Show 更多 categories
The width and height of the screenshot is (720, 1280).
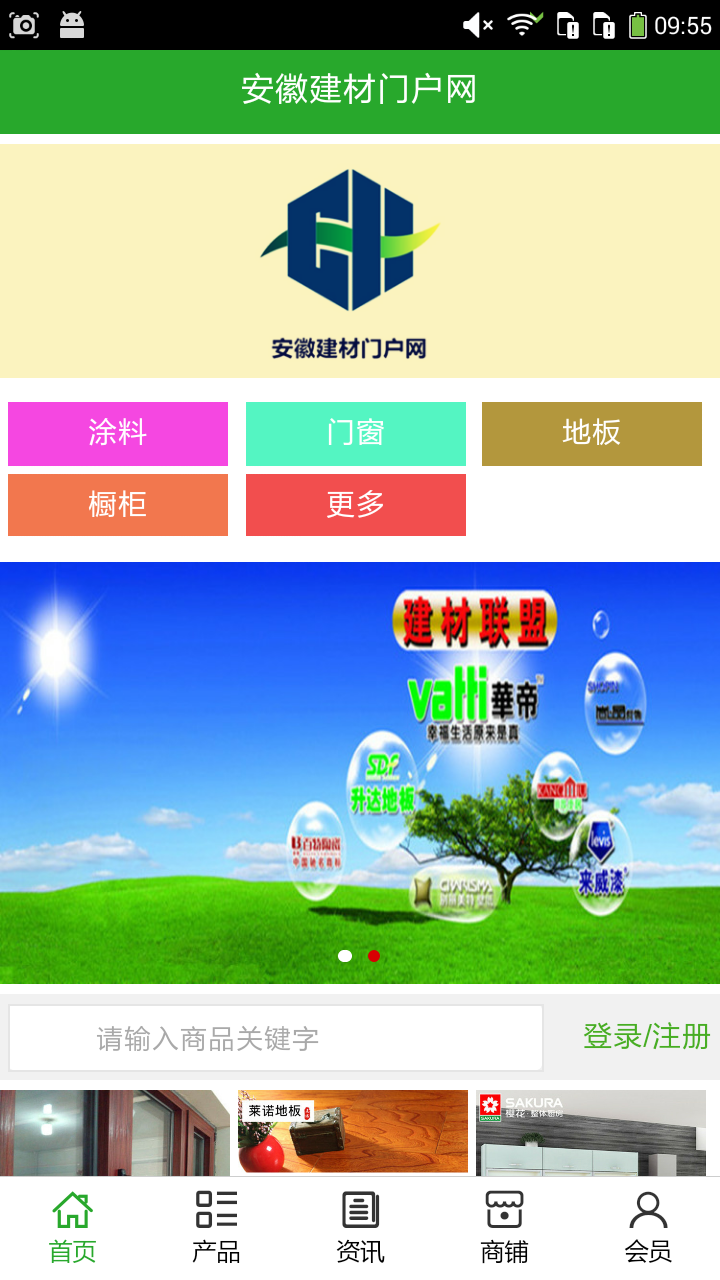click(355, 505)
